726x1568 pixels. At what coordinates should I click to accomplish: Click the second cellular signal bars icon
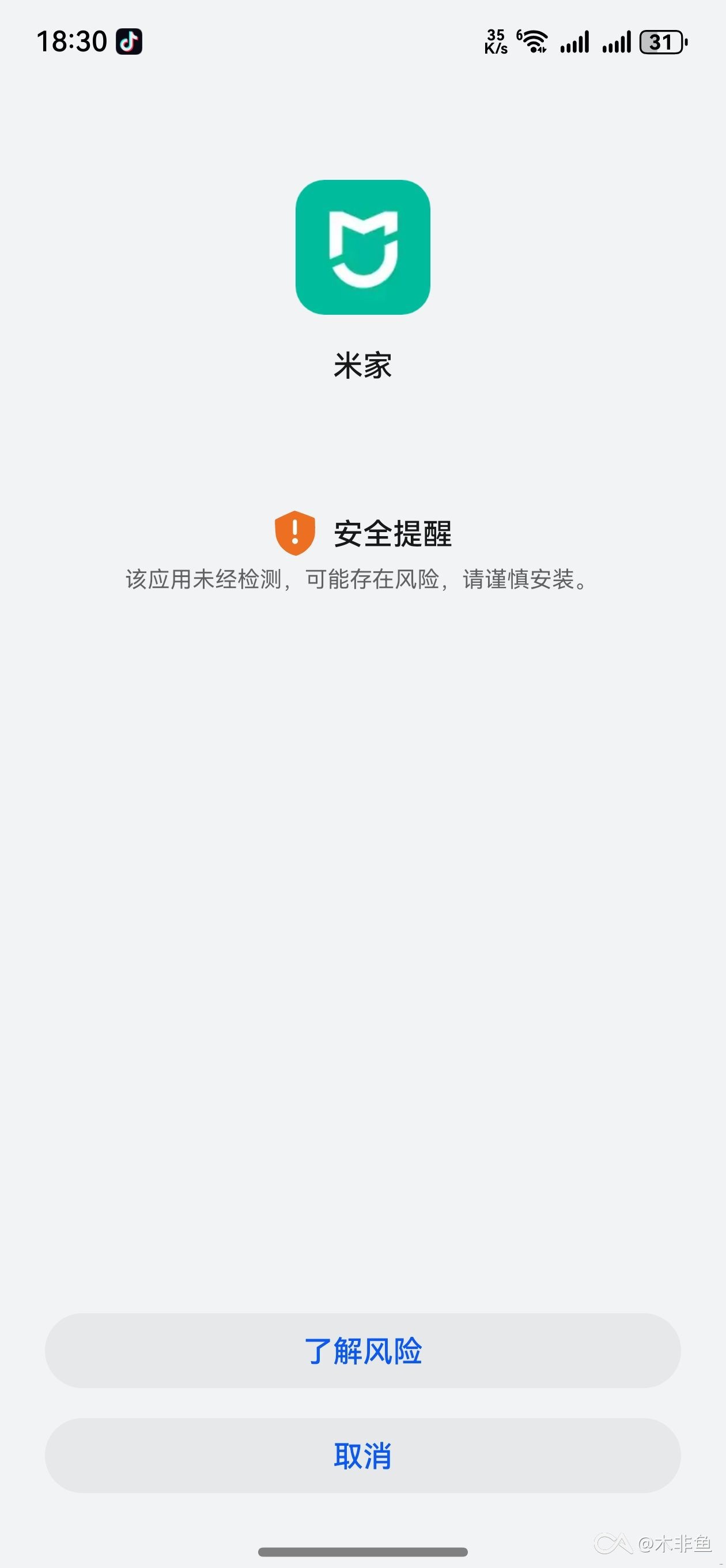[x=617, y=43]
